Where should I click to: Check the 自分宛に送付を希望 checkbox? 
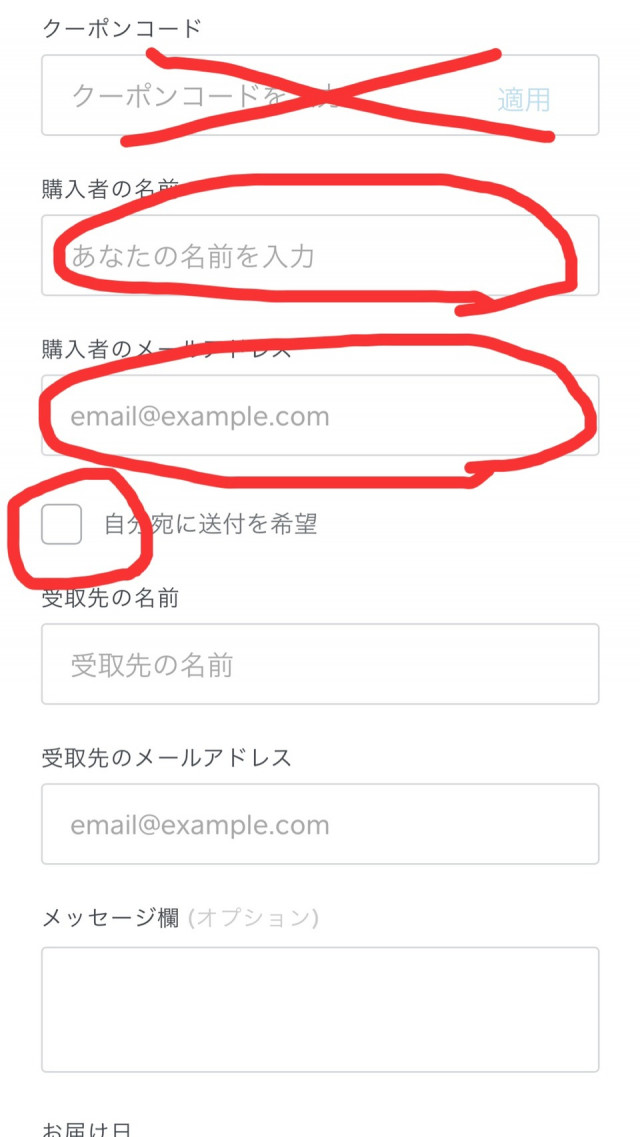coord(61,524)
